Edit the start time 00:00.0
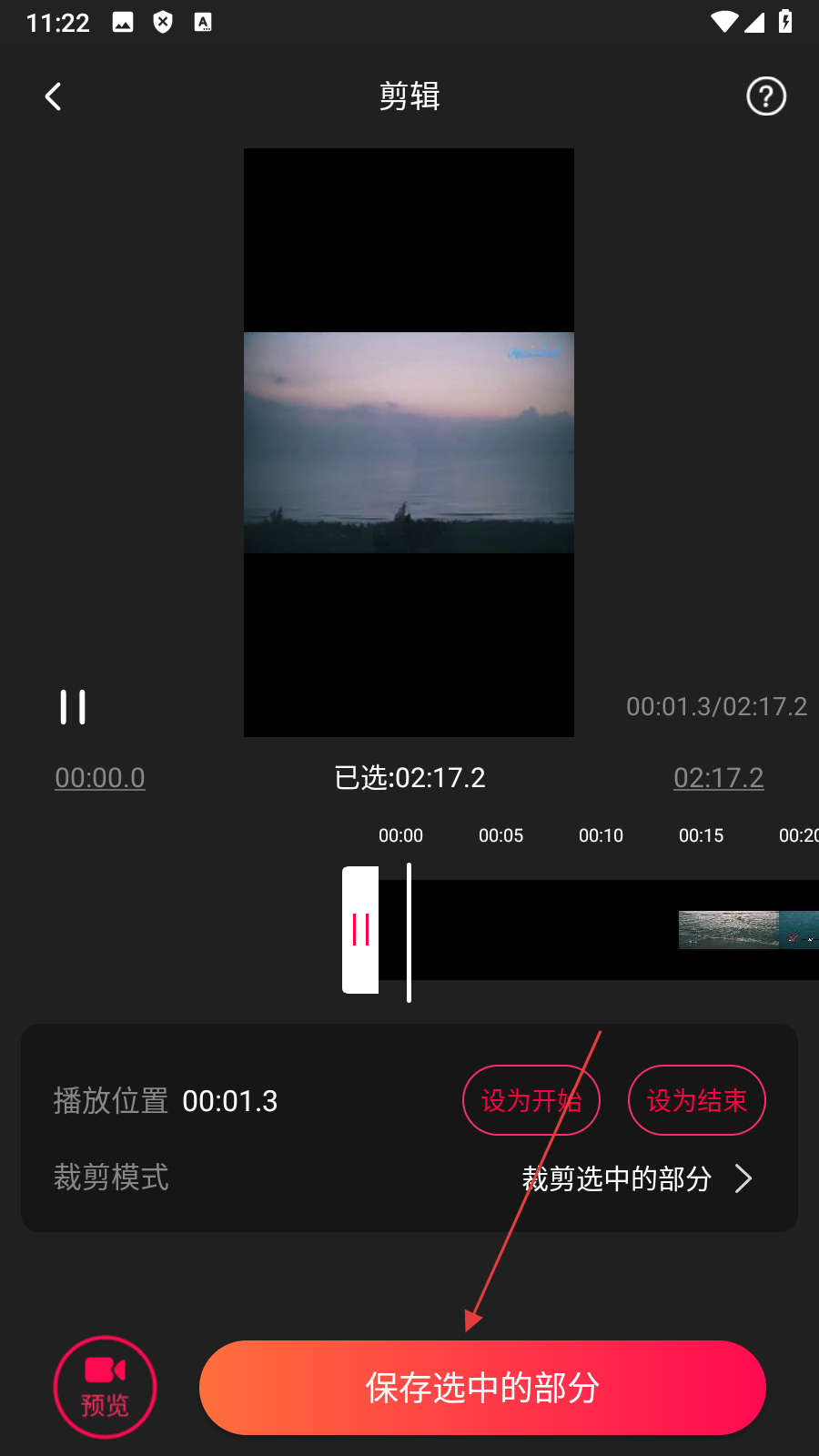819x1456 pixels. [100, 778]
